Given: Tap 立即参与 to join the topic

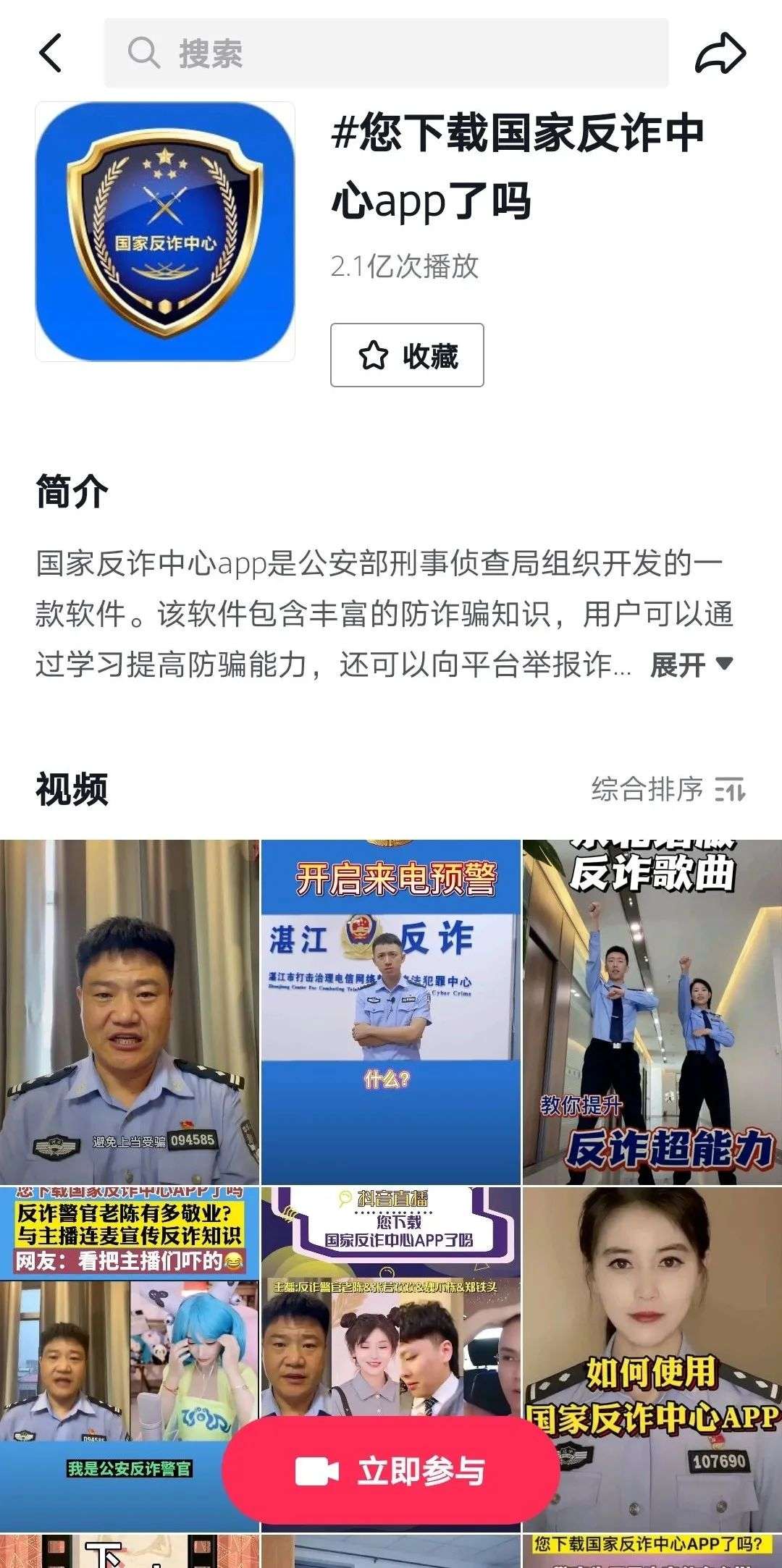Looking at the screenshot, I should click(391, 1471).
